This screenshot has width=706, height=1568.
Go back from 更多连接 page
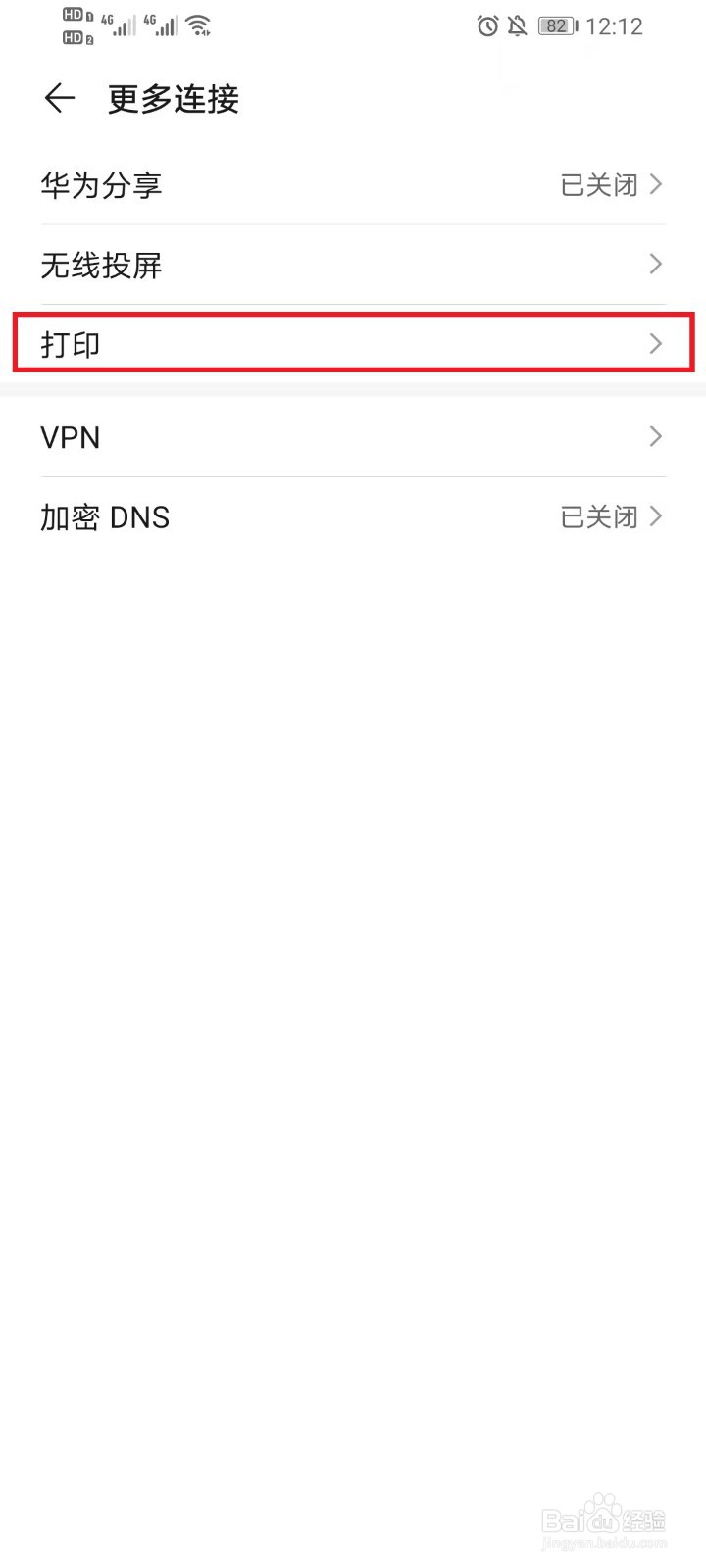[x=60, y=99]
